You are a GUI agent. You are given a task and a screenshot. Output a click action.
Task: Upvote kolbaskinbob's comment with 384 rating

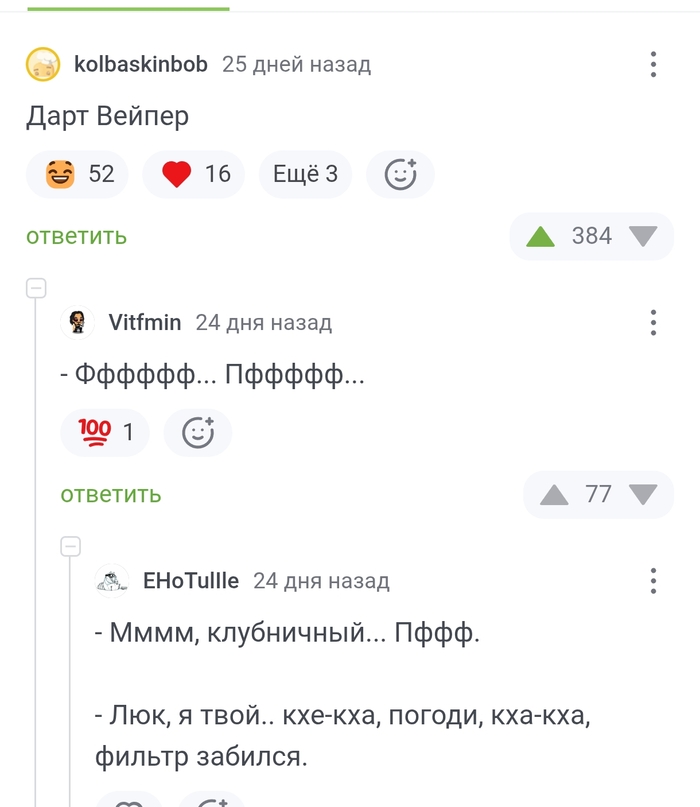pos(541,236)
